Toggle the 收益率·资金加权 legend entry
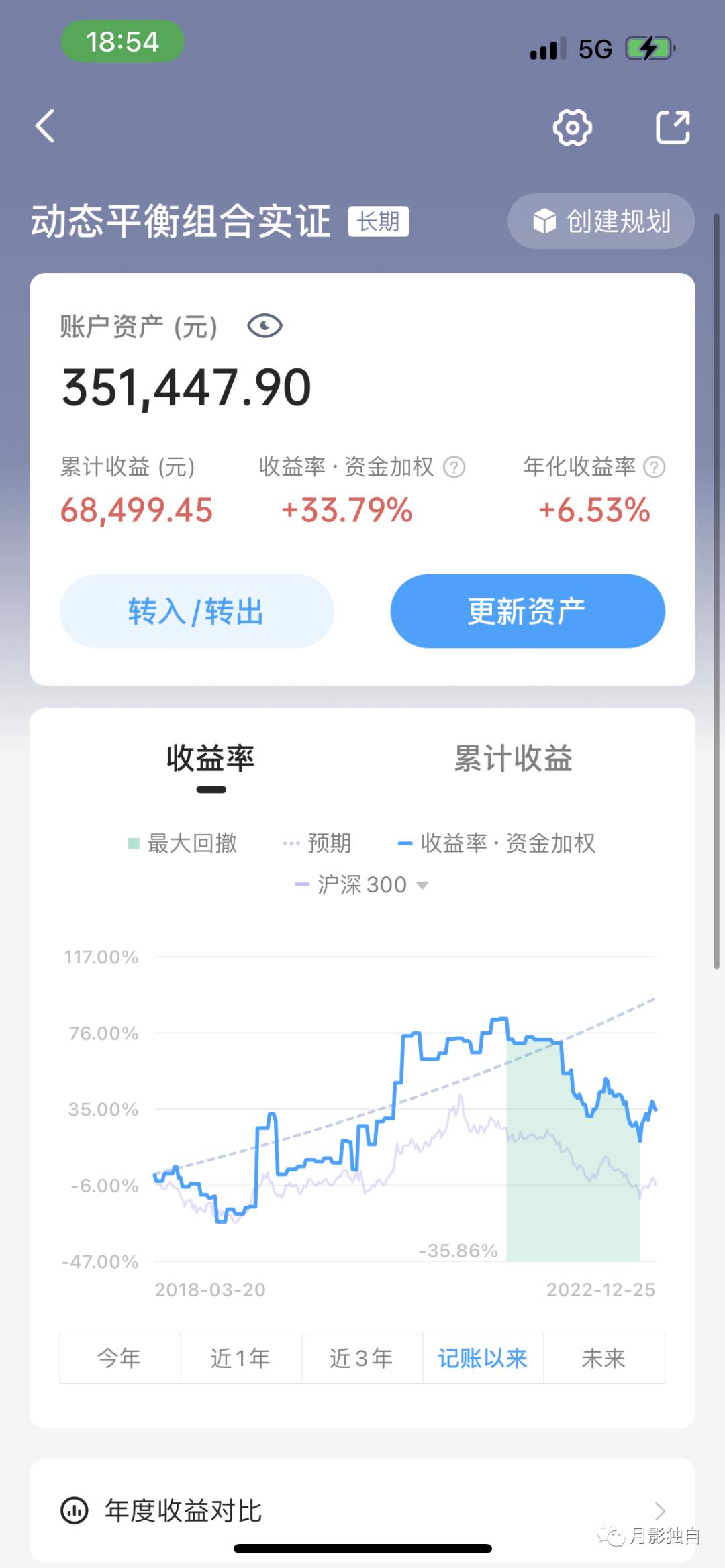 [500, 844]
